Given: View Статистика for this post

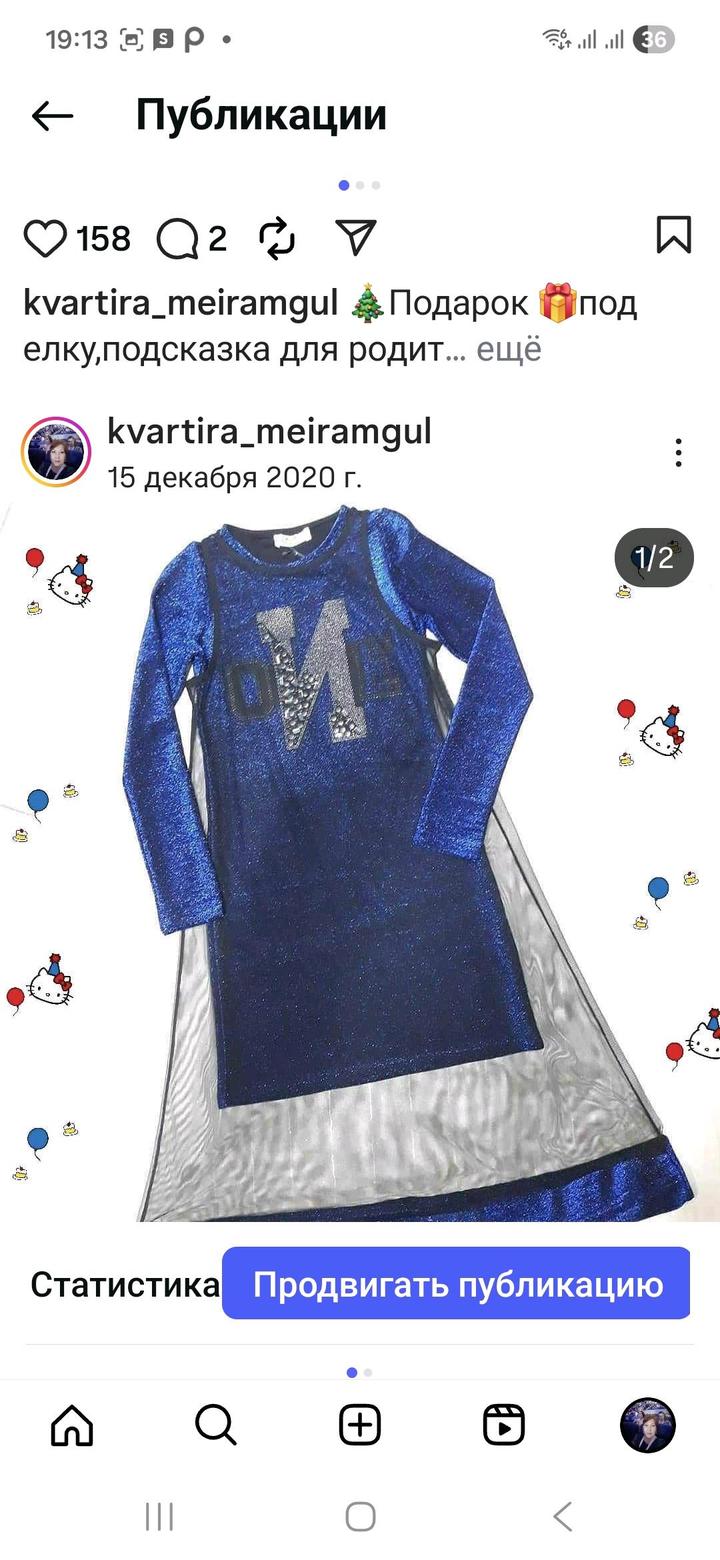Looking at the screenshot, I should 124,1285.
